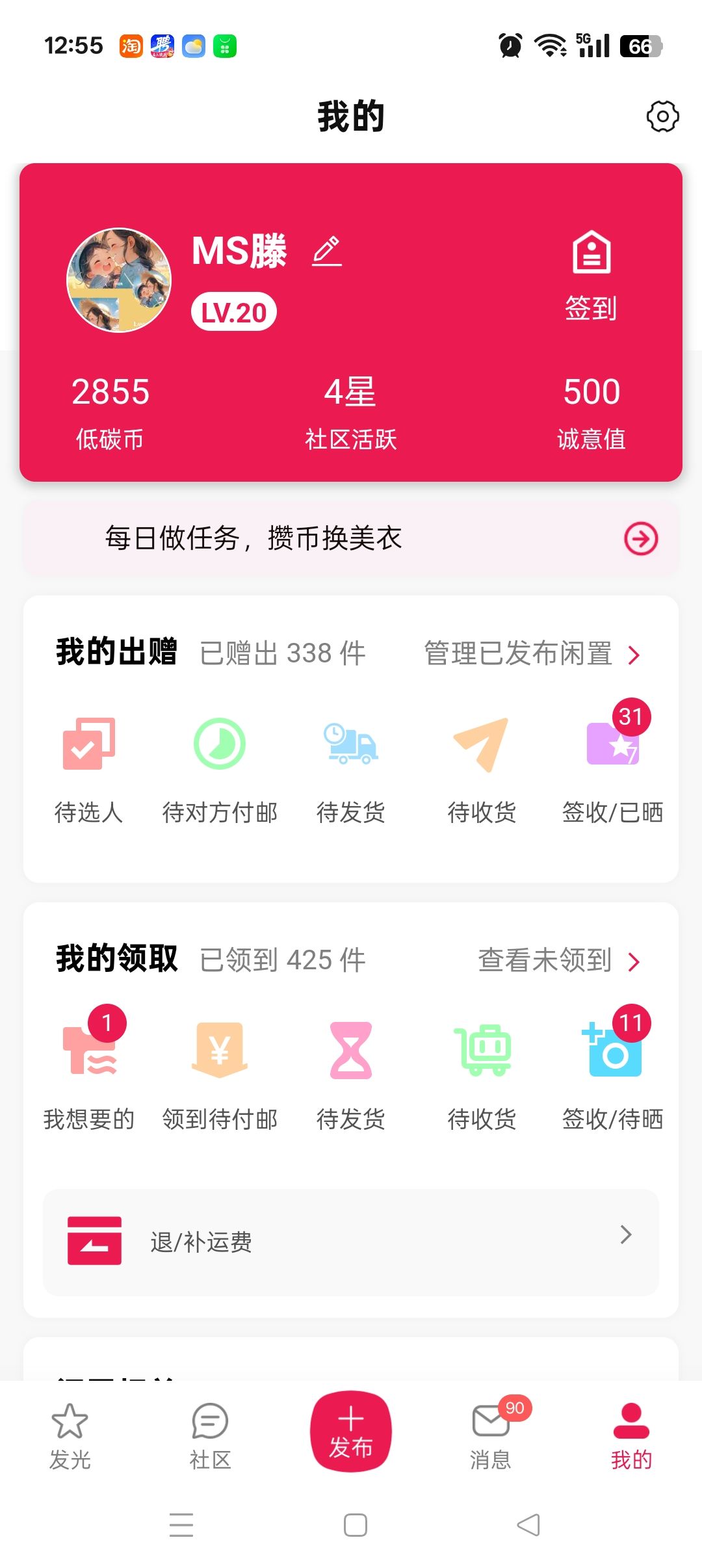Tap the 发布 publish button
Screen dimensions: 702x1568
351,1431
